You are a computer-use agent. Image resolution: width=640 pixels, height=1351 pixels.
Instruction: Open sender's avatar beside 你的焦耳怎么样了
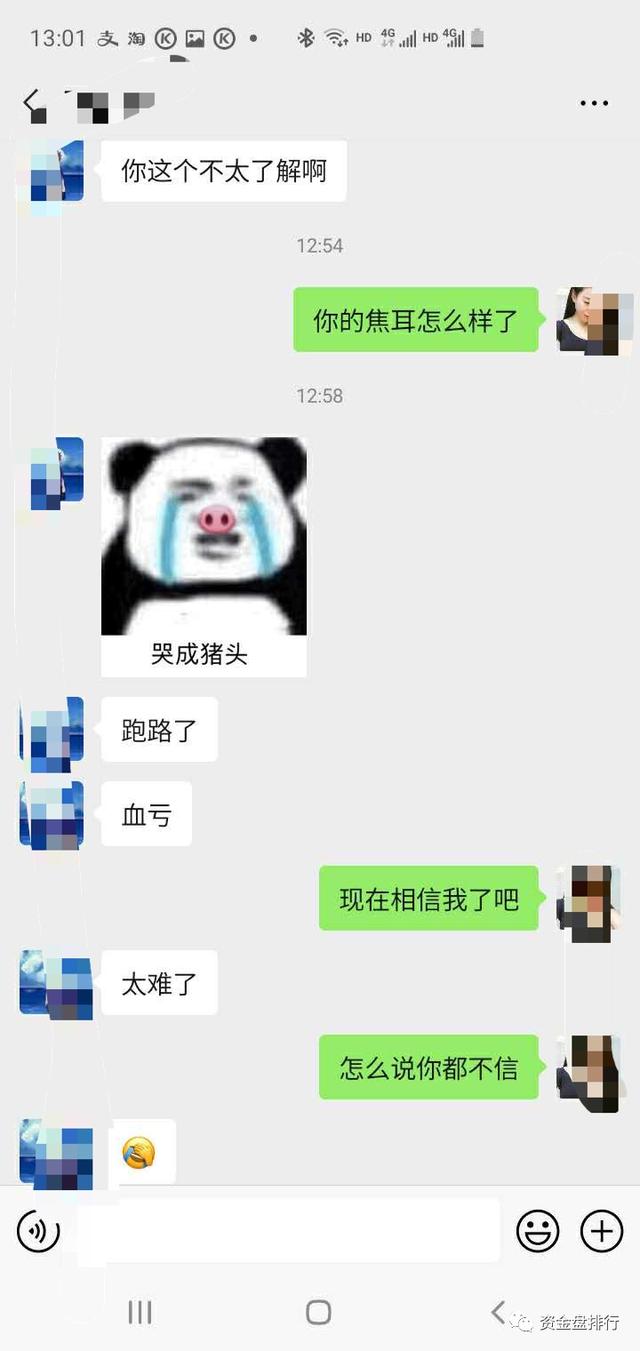click(594, 320)
